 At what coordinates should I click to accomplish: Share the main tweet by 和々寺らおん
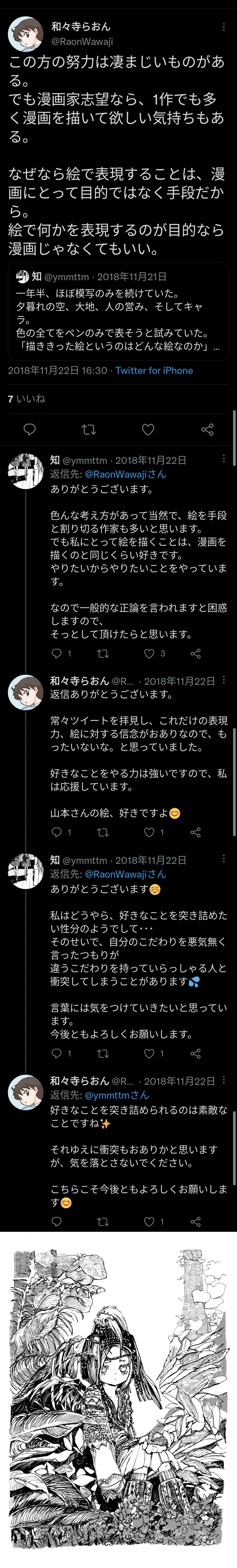[x=207, y=430]
